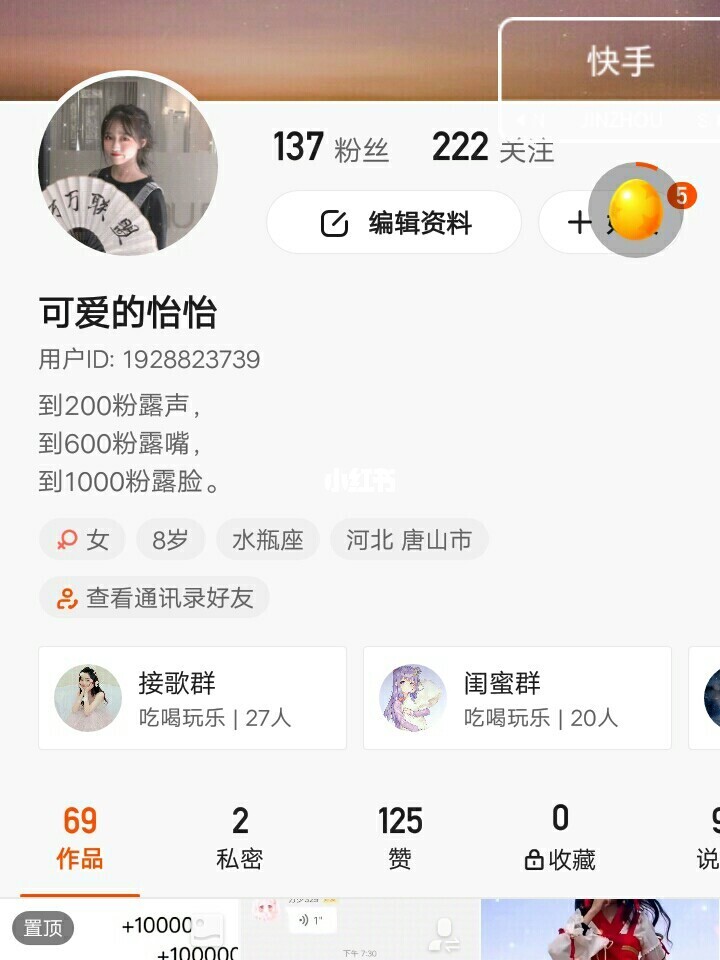Tap the profile avatar photo
This screenshot has width=720, height=960.
point(128,164)
